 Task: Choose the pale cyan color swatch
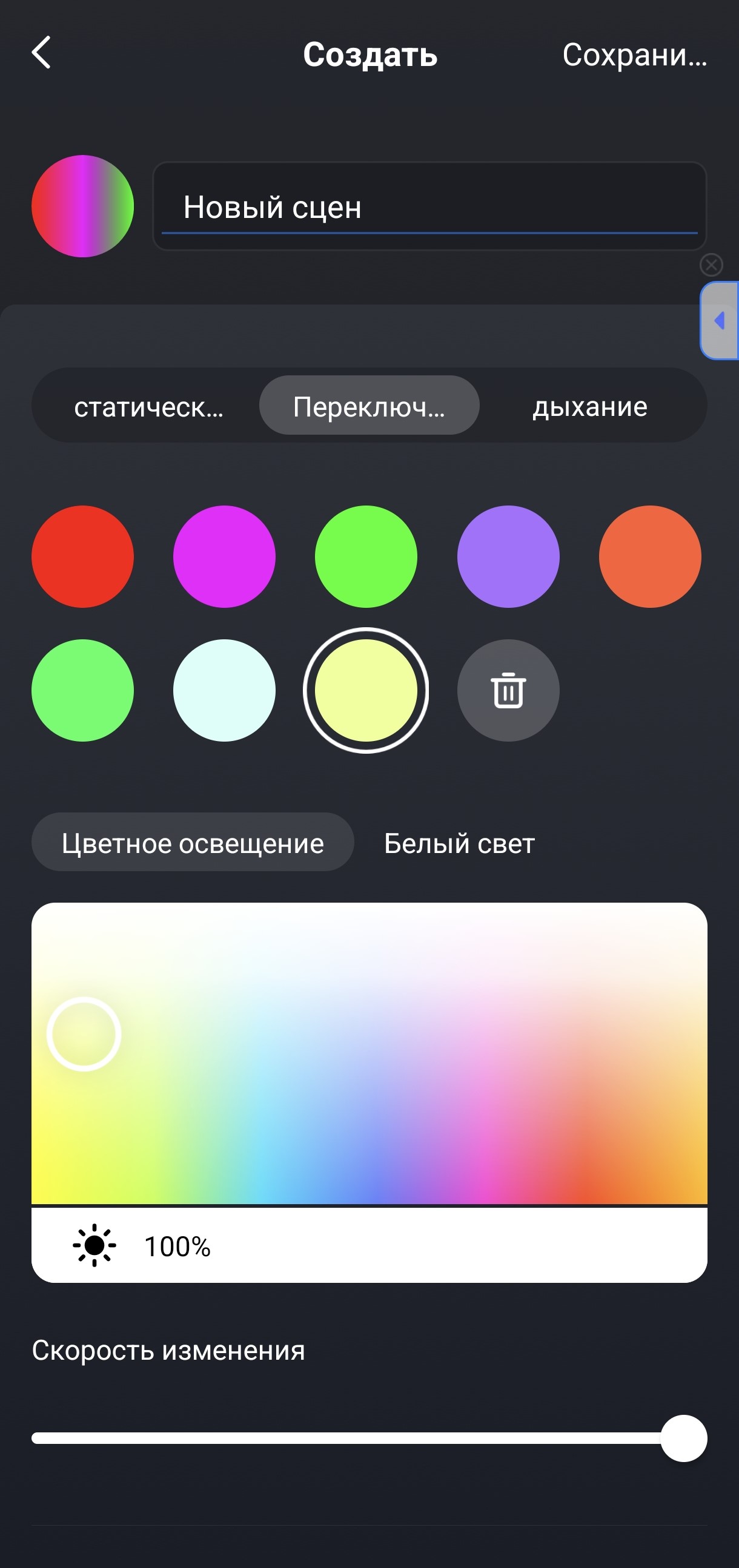point(224,690)
